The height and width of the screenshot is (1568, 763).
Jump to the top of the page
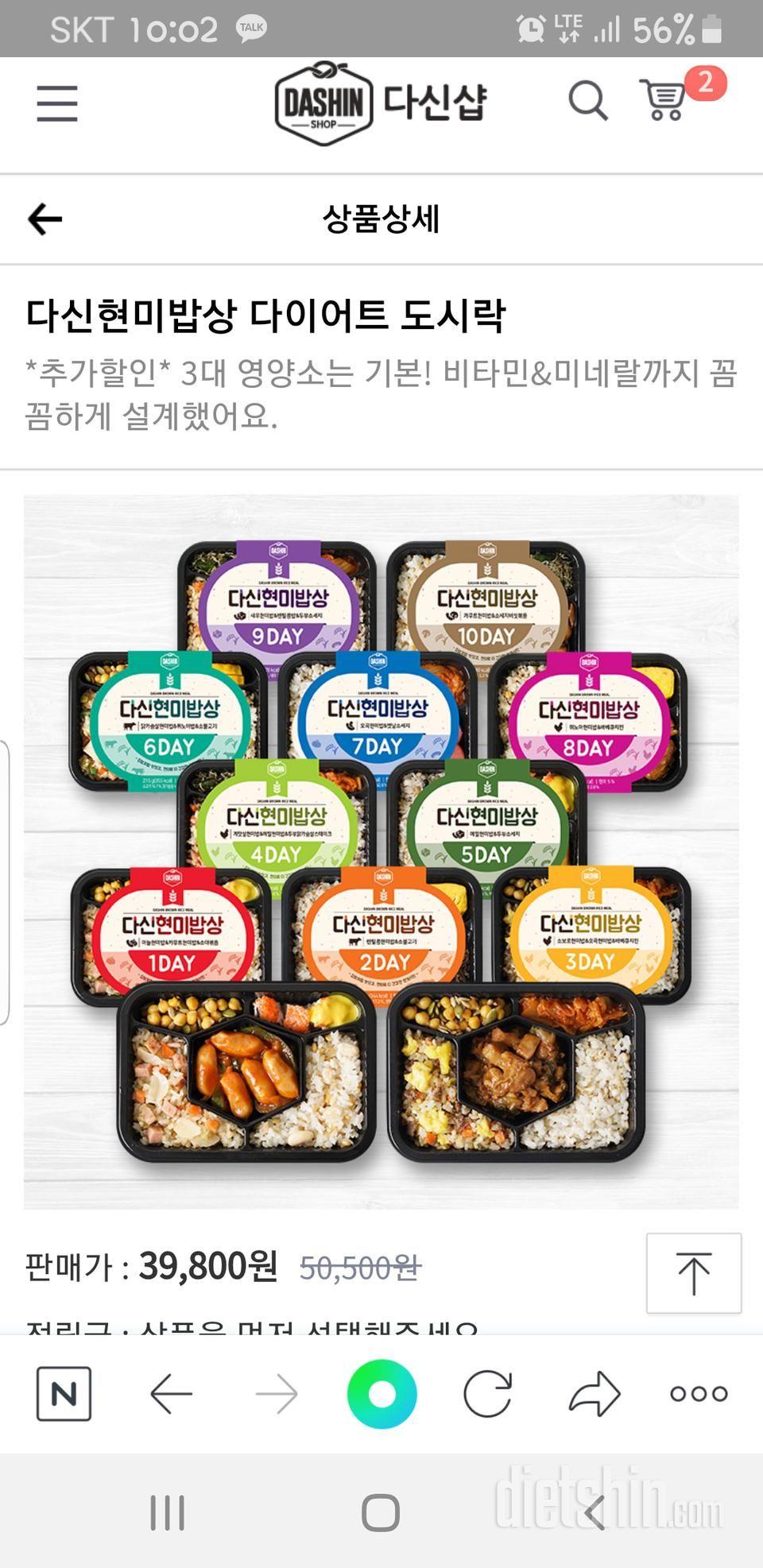[x=693, y=1273]
